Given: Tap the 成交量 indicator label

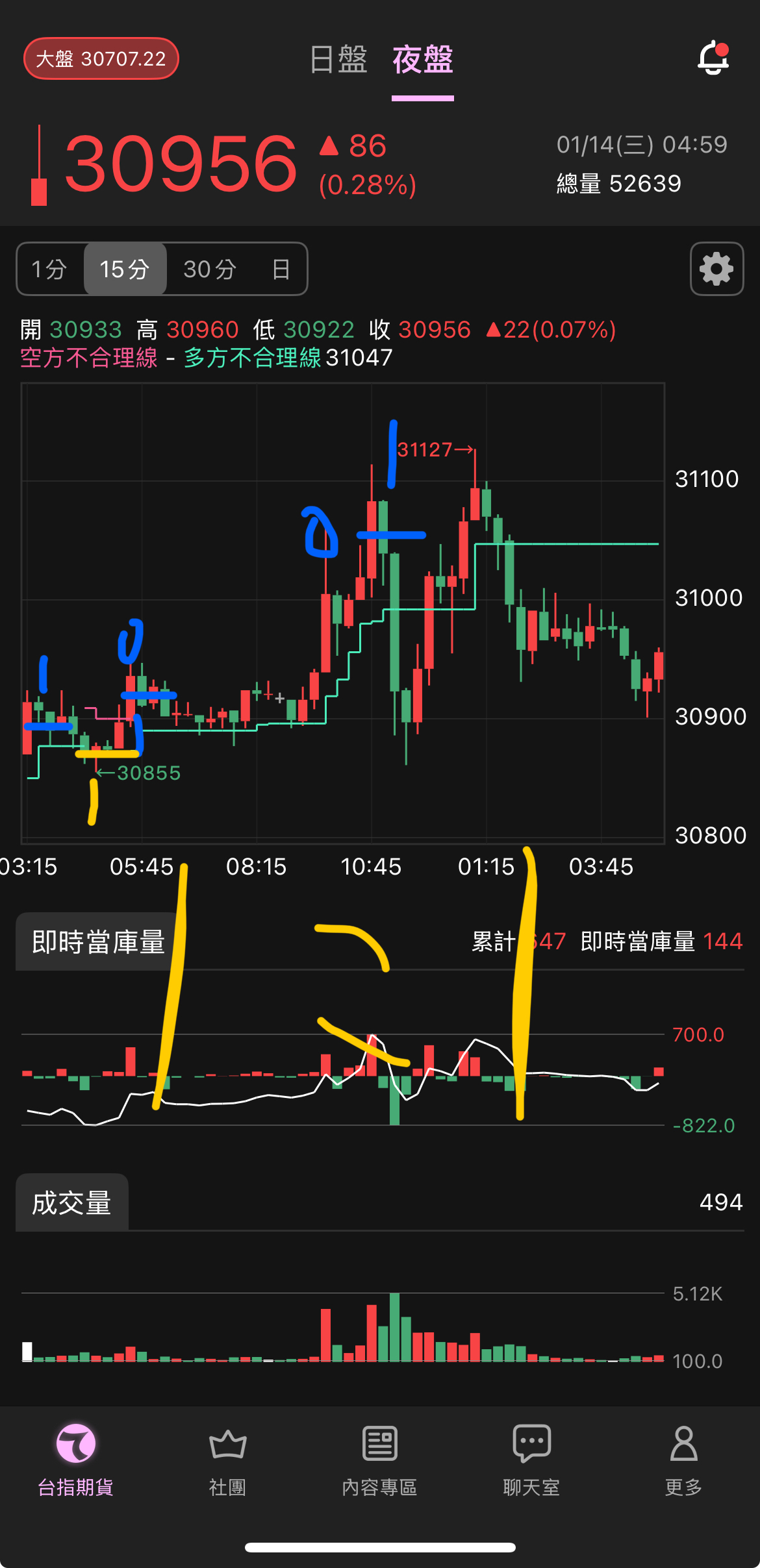Looking at the screenshot, I should point(72,1202).
